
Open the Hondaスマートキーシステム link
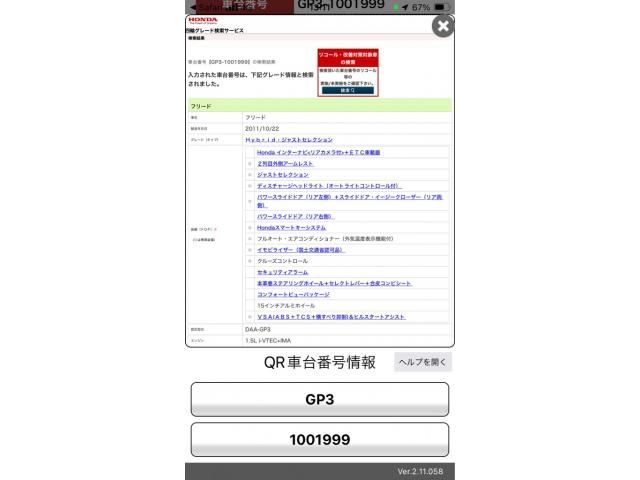[291, 227]
